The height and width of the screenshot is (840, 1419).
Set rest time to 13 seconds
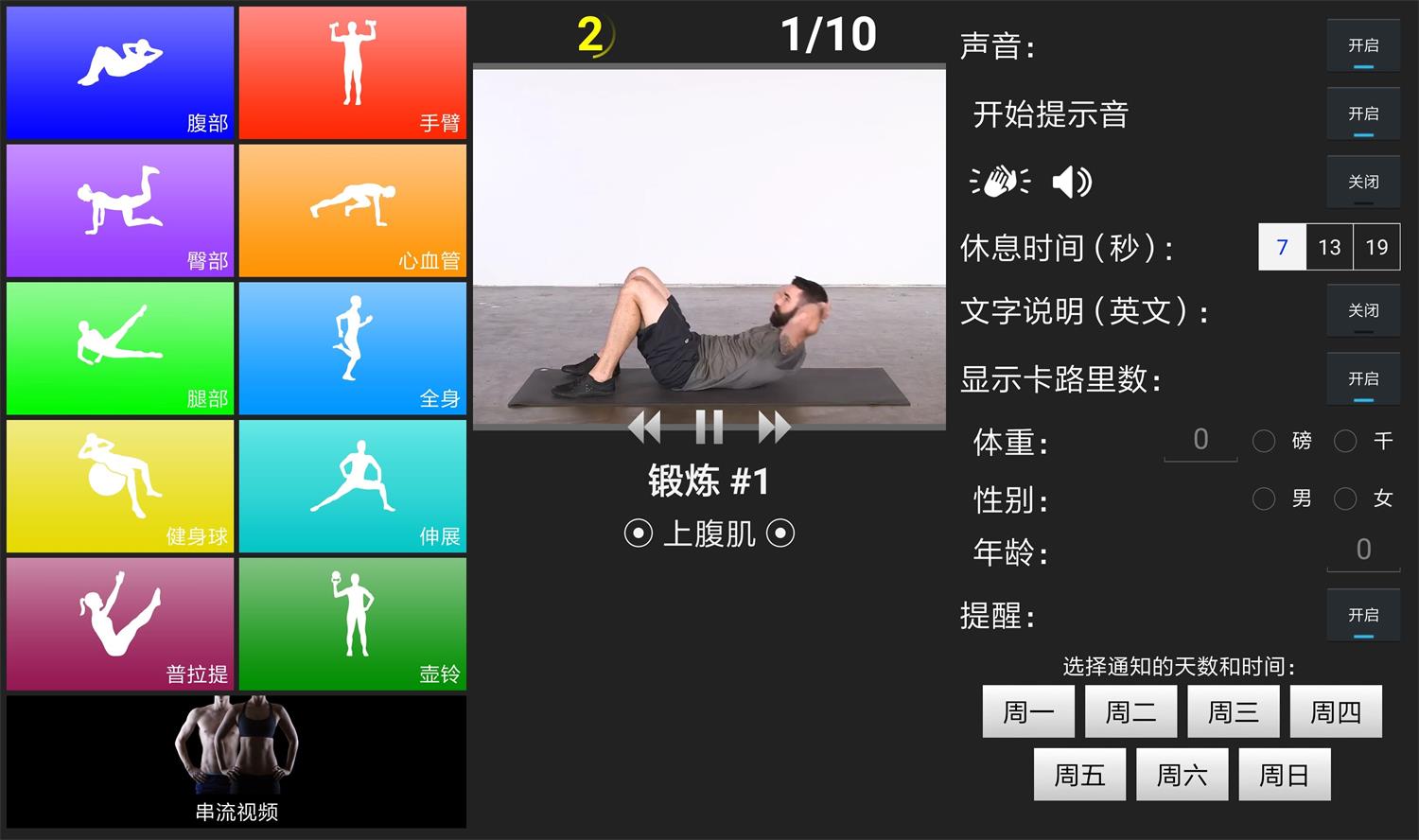[1329, 248]
